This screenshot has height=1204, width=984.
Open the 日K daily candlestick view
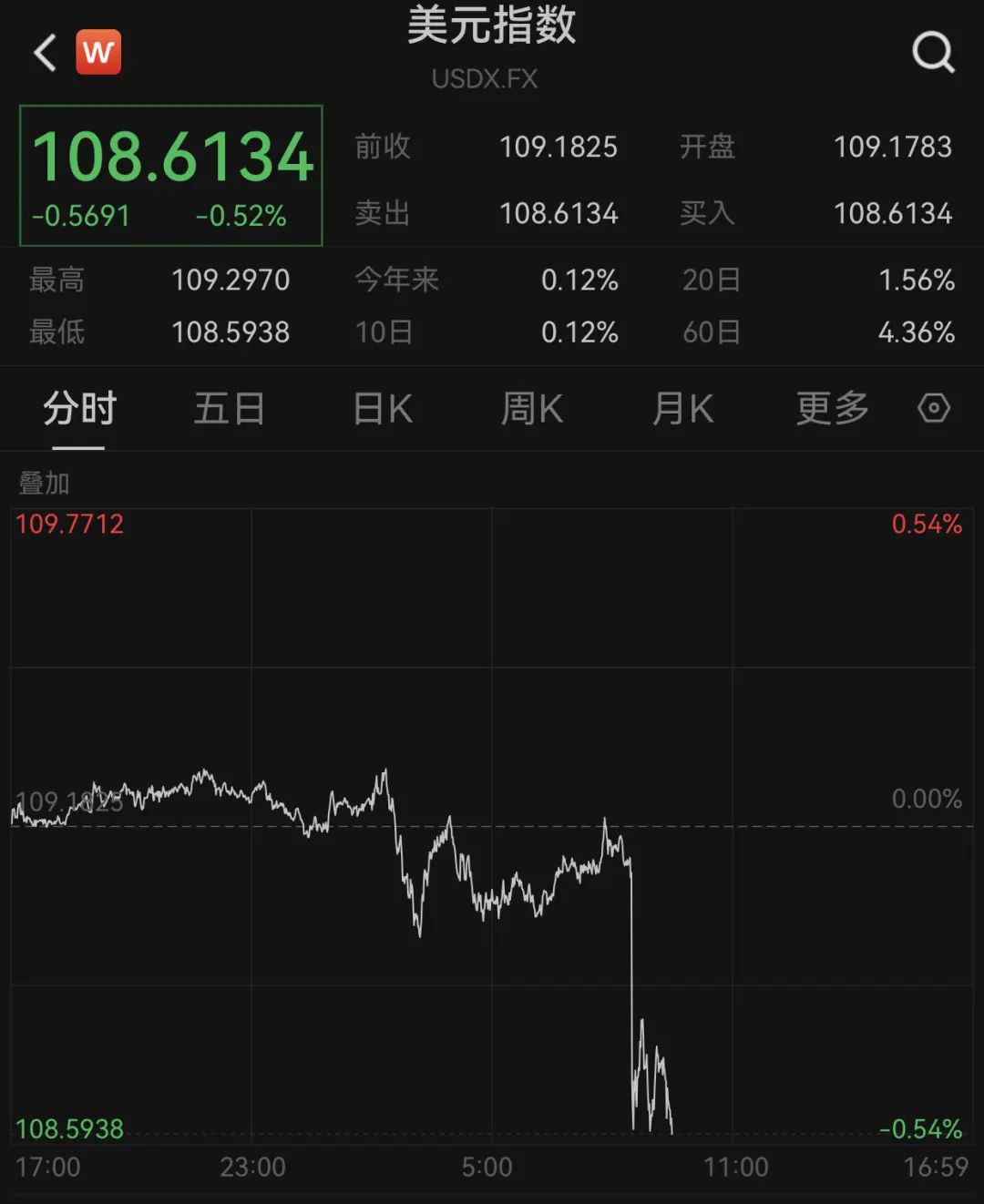(x=382, y=410)
